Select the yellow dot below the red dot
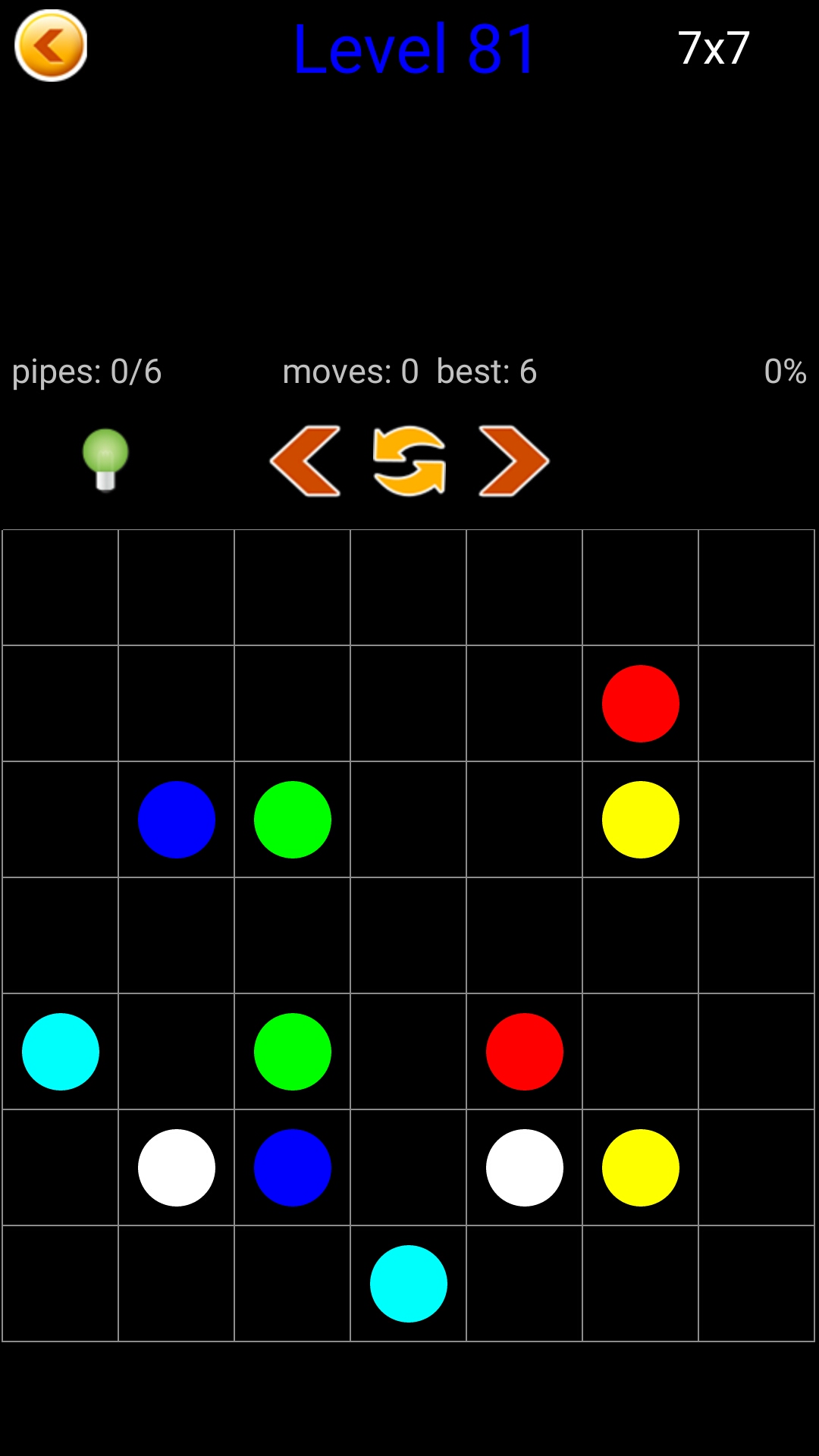Screen dimensions: 819x1456 tap(641, 820)
